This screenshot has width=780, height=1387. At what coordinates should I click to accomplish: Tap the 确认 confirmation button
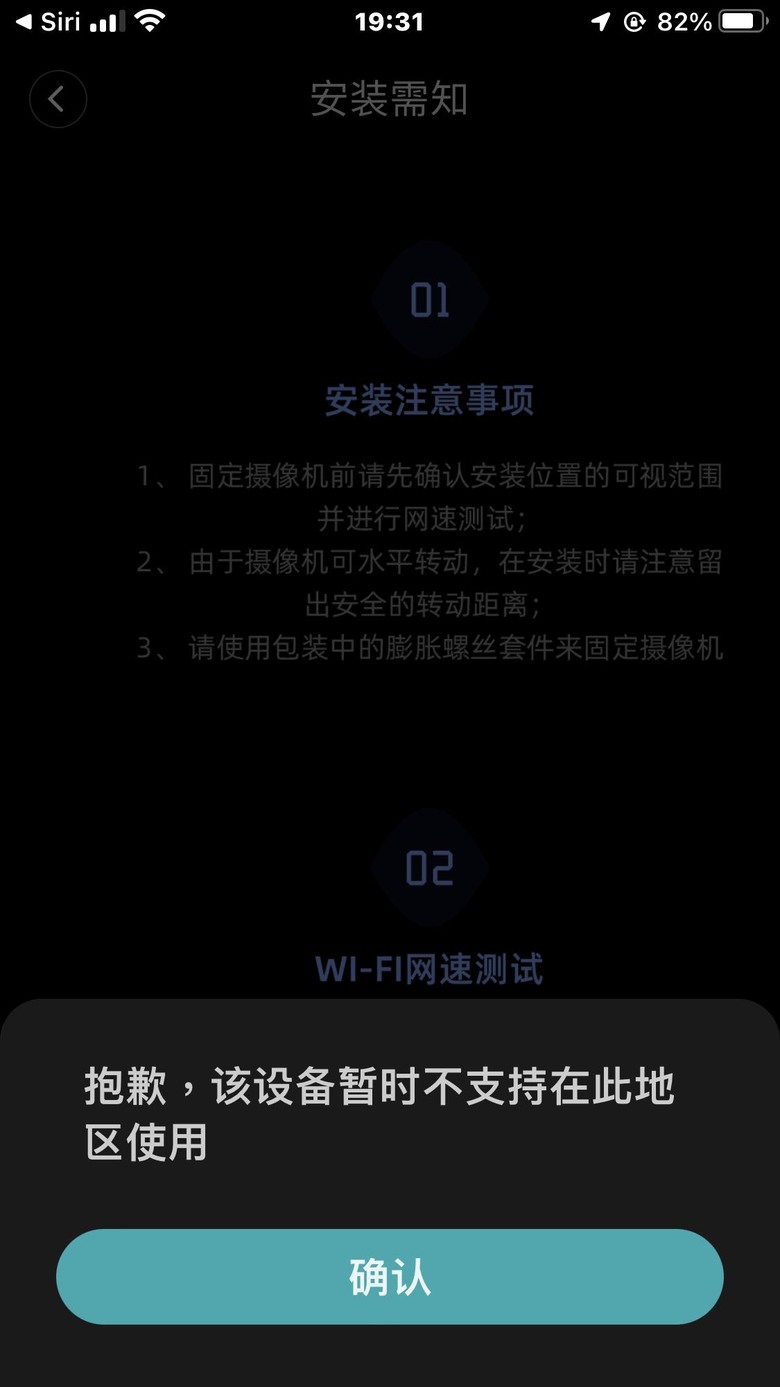click(390, 1276)
